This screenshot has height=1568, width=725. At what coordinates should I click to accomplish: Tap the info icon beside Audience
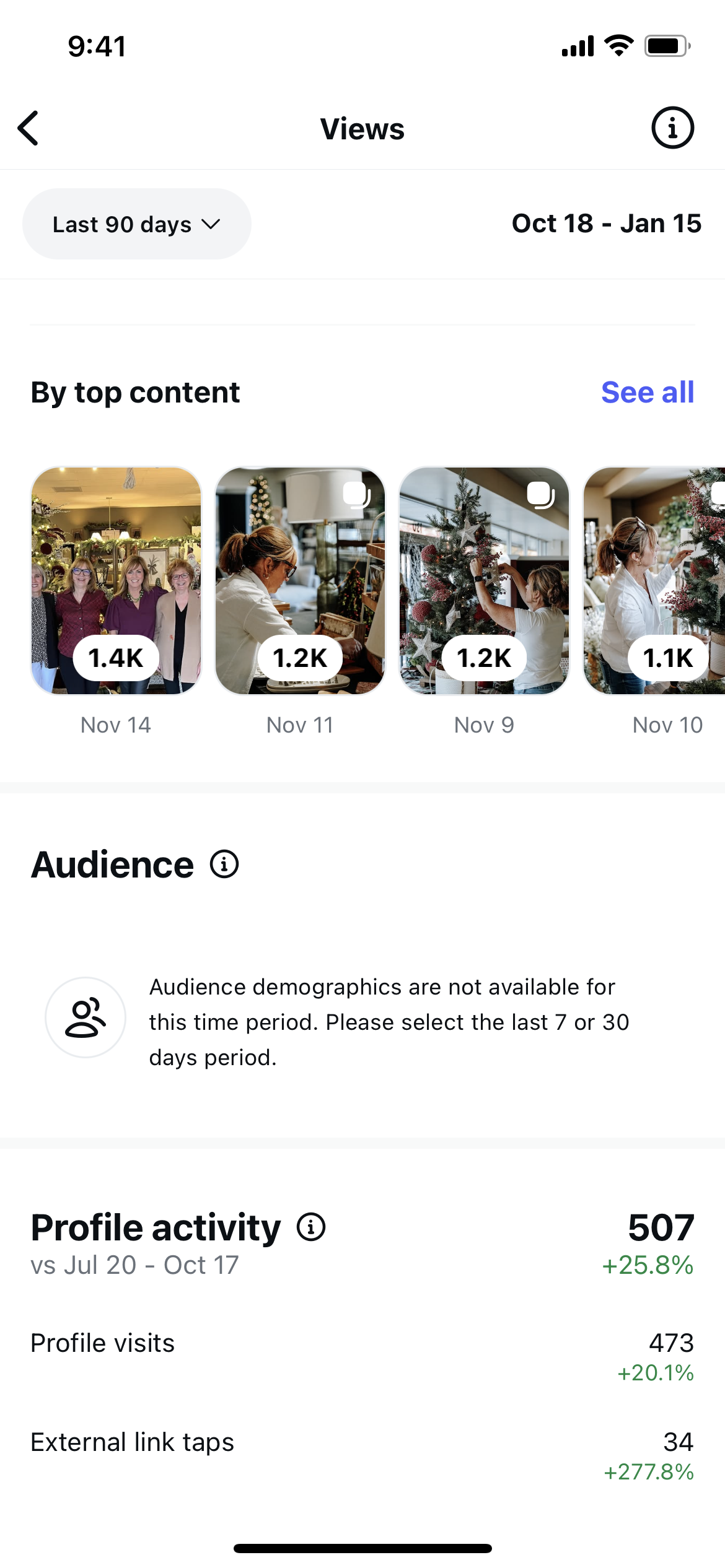(224, 864)
